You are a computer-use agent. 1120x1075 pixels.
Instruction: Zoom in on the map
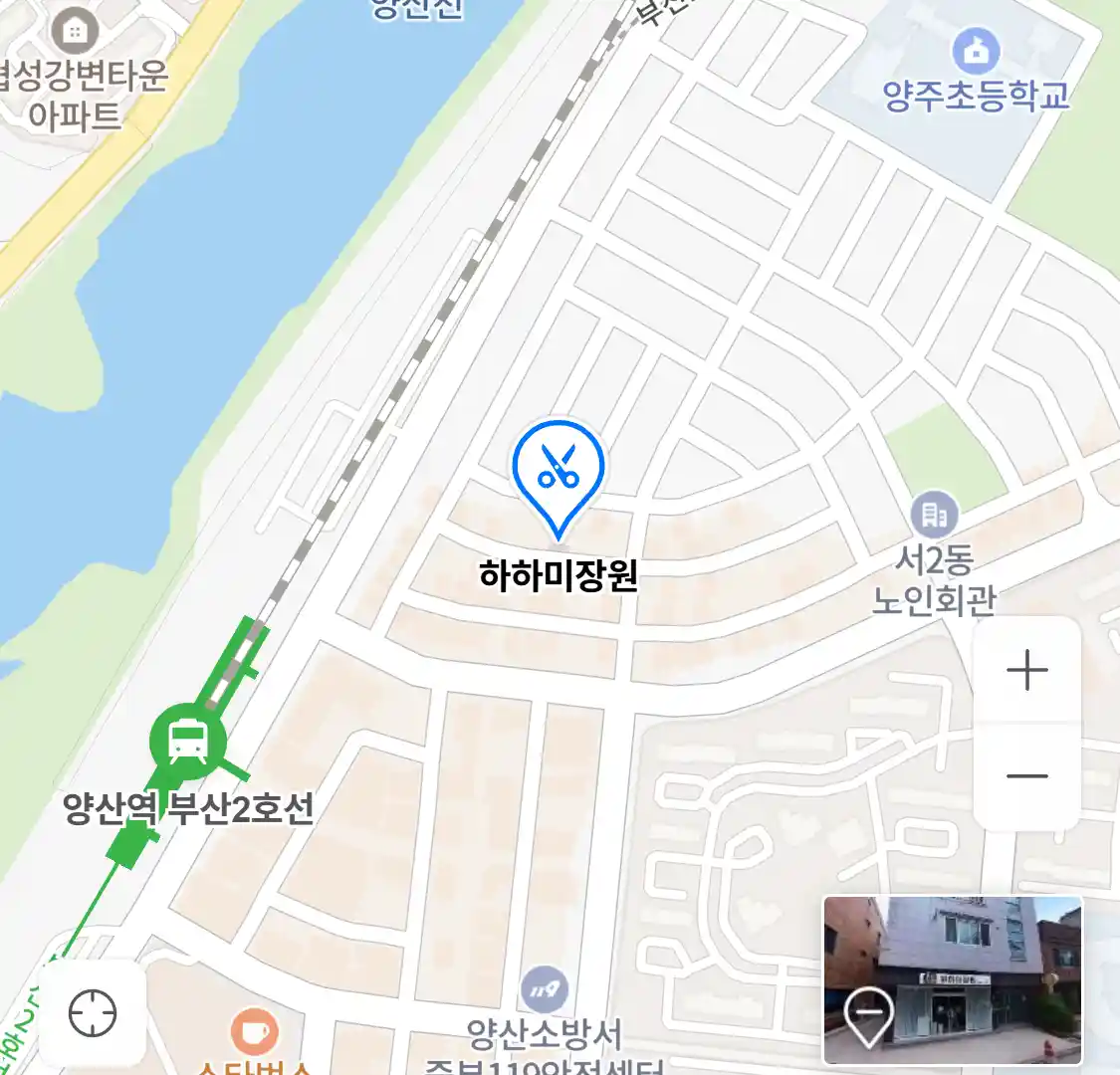coord(1026,671)
